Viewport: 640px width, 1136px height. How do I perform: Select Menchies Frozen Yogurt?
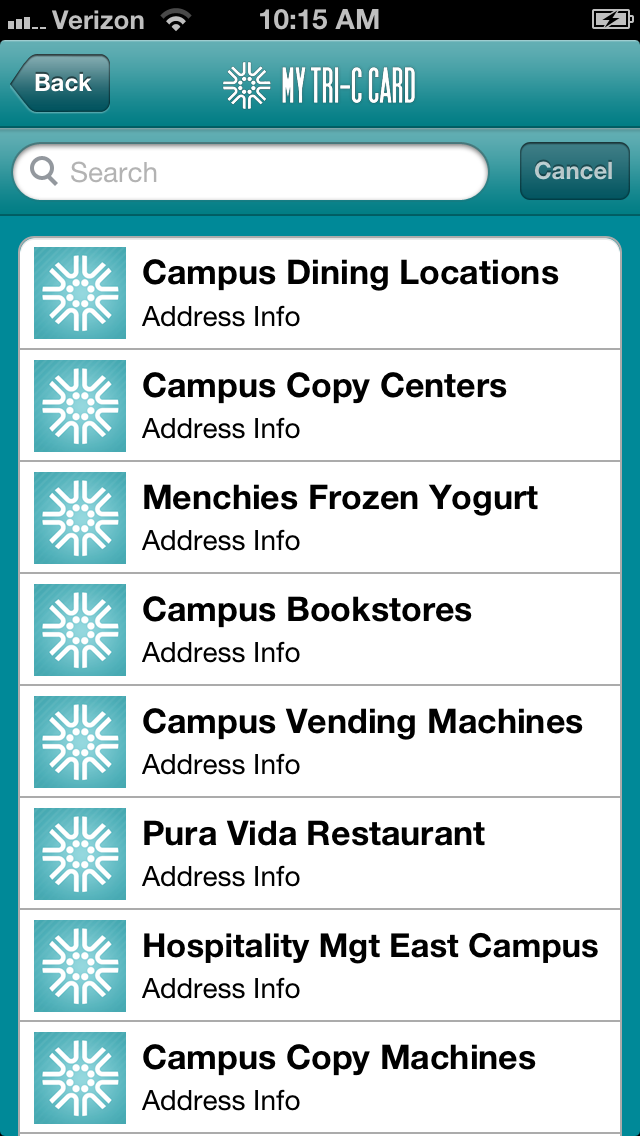320,517
